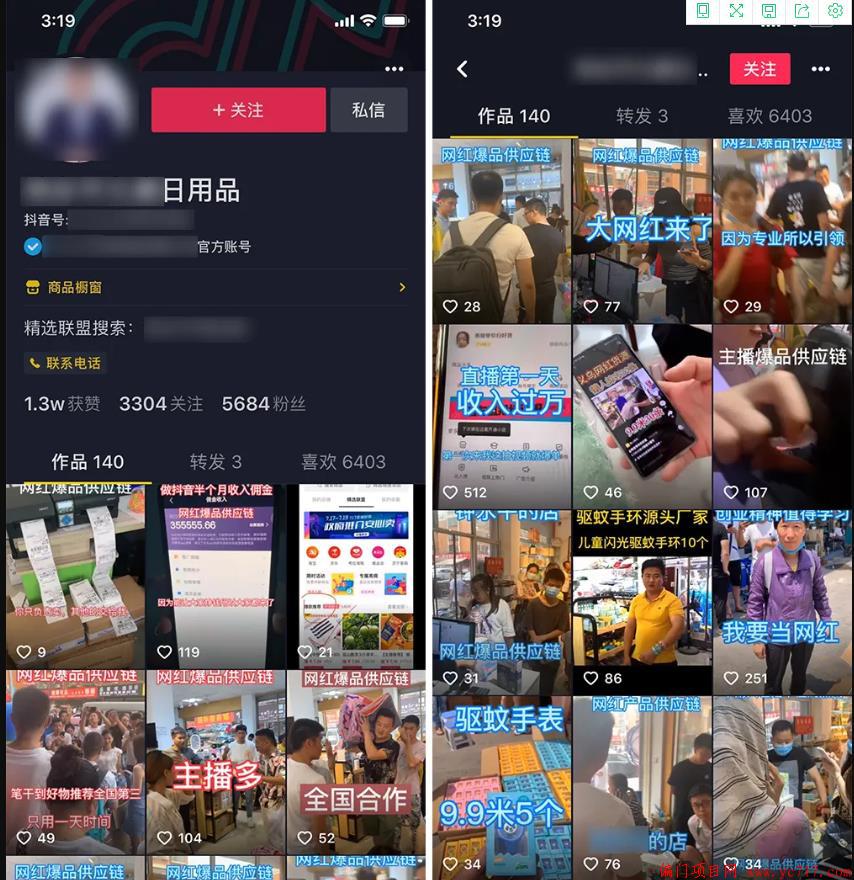Open the 做抖音半个月收入佣金 video with 119 likes
Image resolution: width=854 pixels, height=880 pixels.
216,576
